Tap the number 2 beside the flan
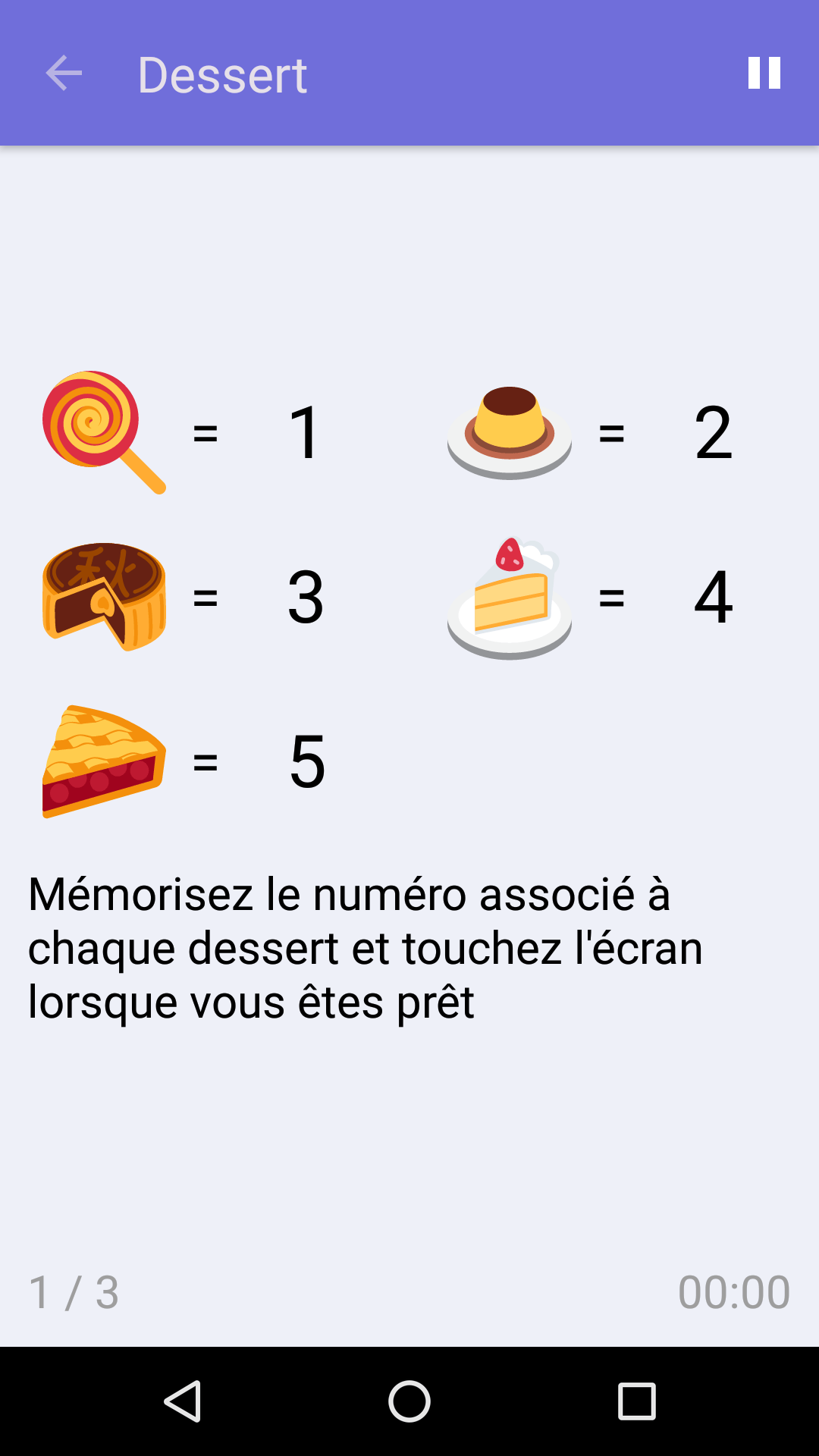 point(713,432)
